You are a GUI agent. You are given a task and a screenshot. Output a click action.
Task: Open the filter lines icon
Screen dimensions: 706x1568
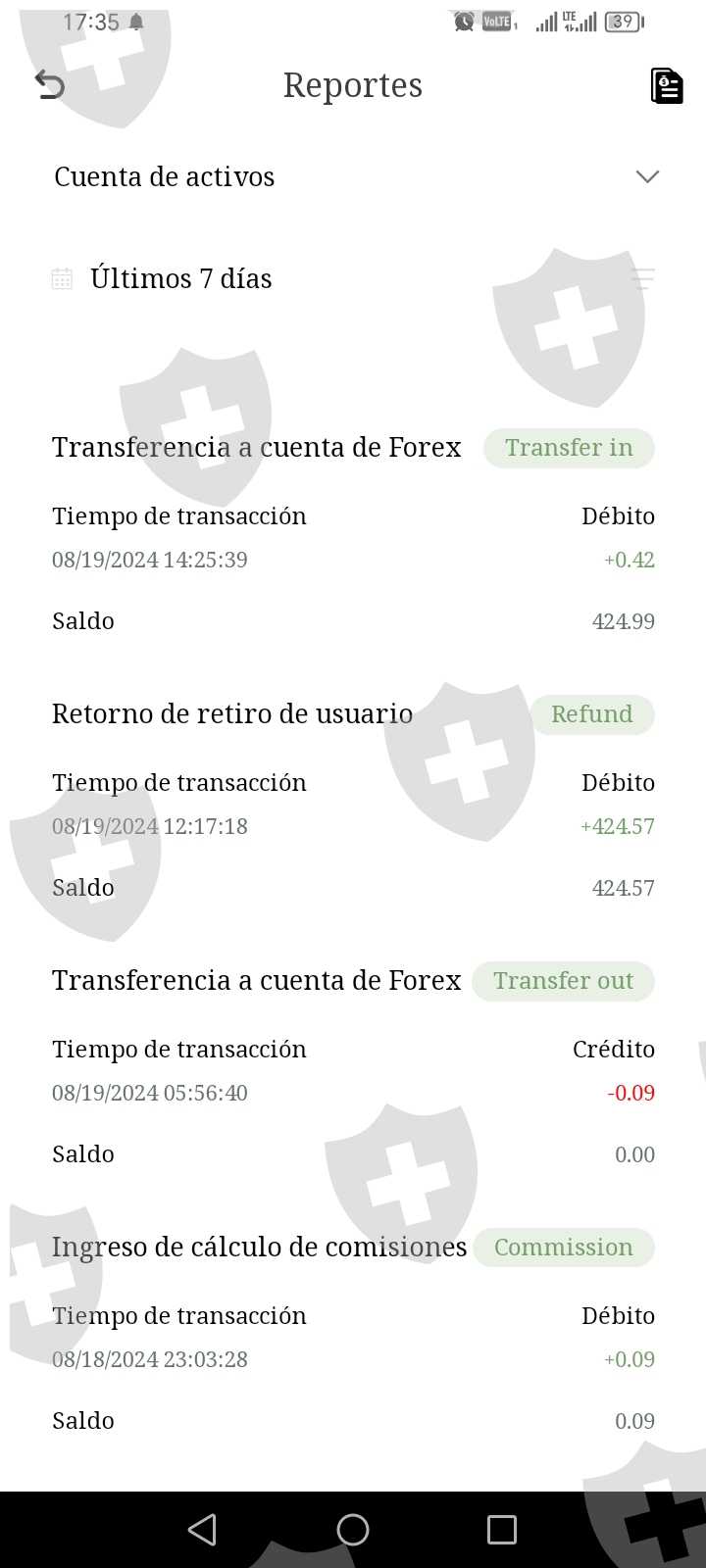tap(643, 279)
